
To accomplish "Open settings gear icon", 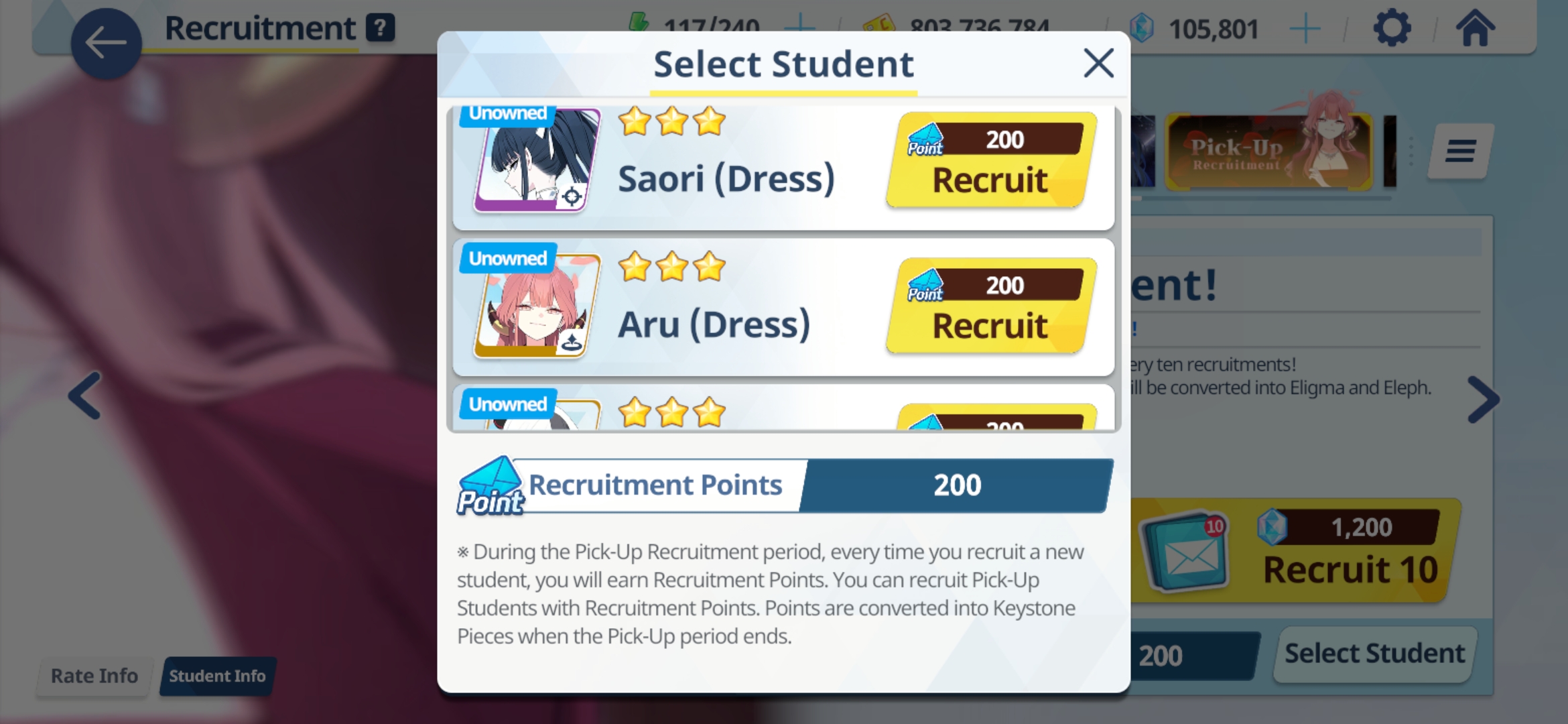I will (1392, 29).
